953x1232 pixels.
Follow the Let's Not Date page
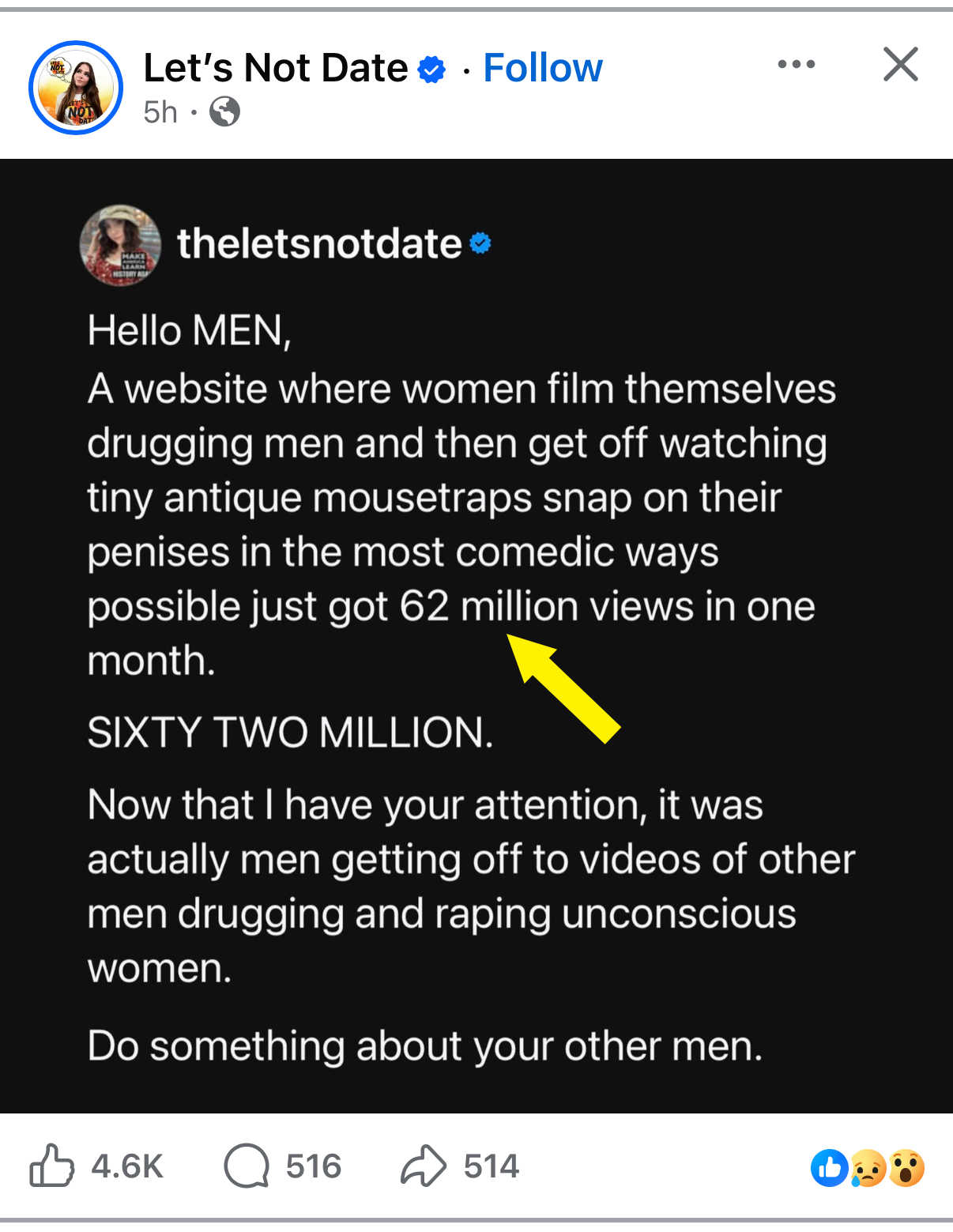[x=542, y=68]
